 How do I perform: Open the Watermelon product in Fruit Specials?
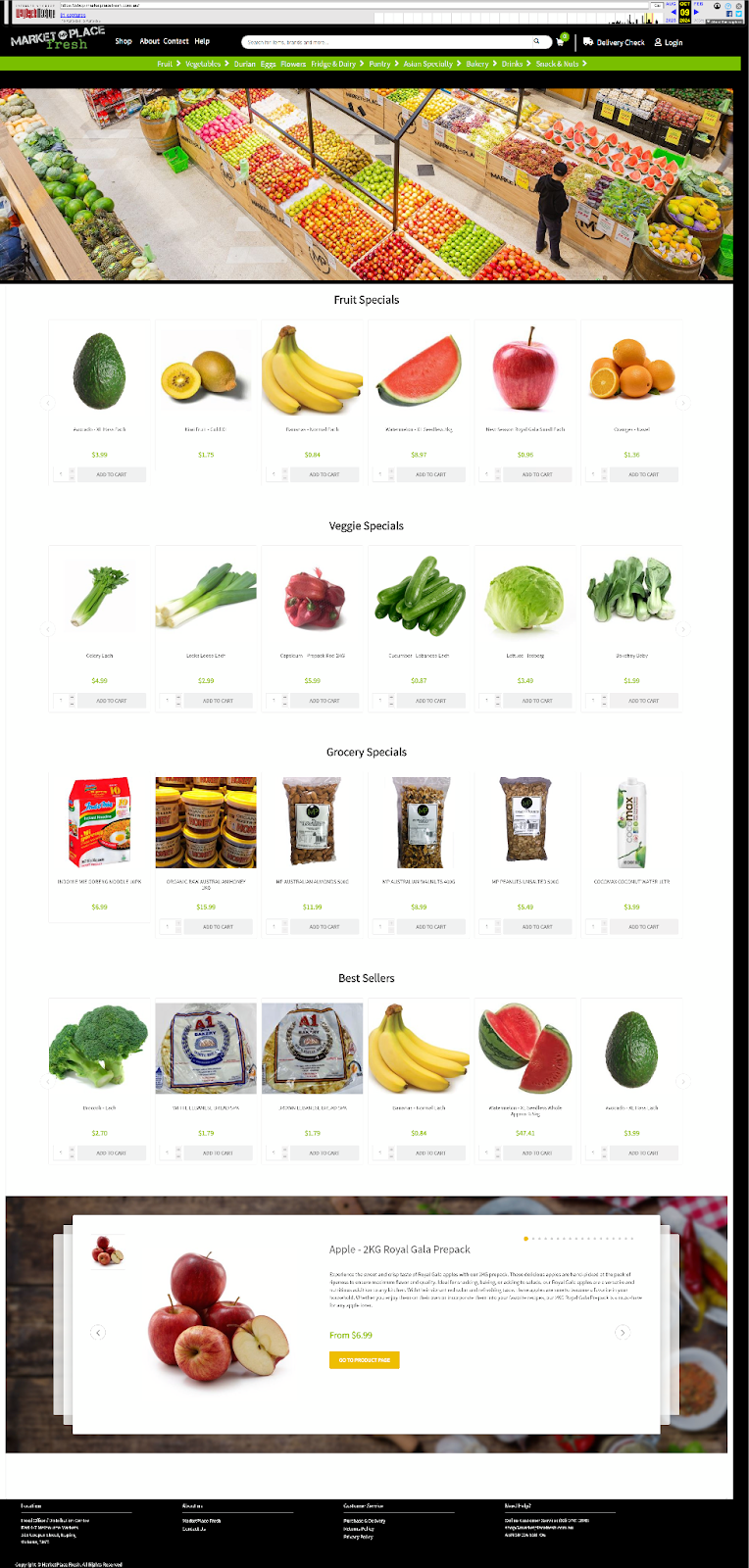(419, 372)
